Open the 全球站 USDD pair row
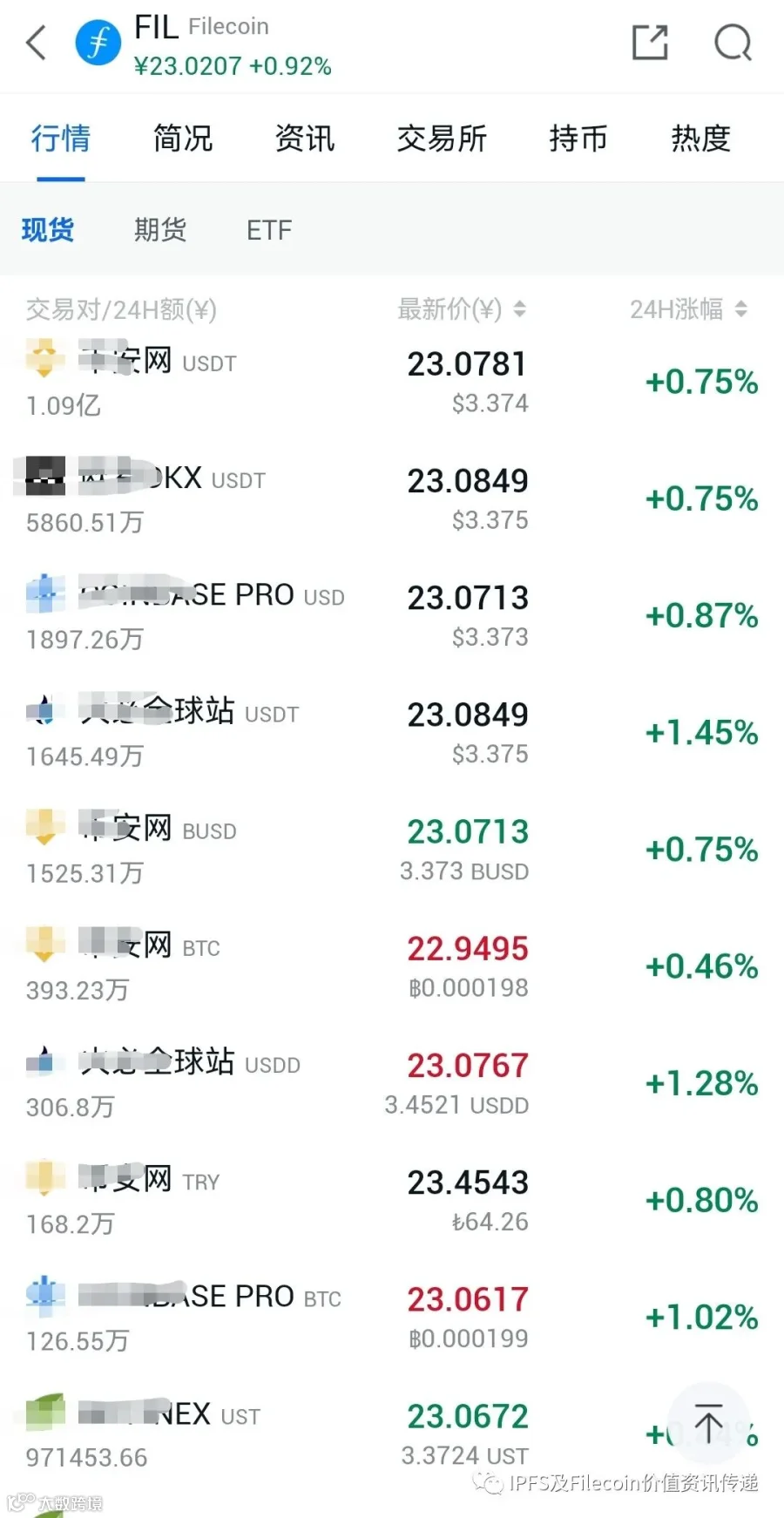784x1518 pixels. coord(392,1084)
